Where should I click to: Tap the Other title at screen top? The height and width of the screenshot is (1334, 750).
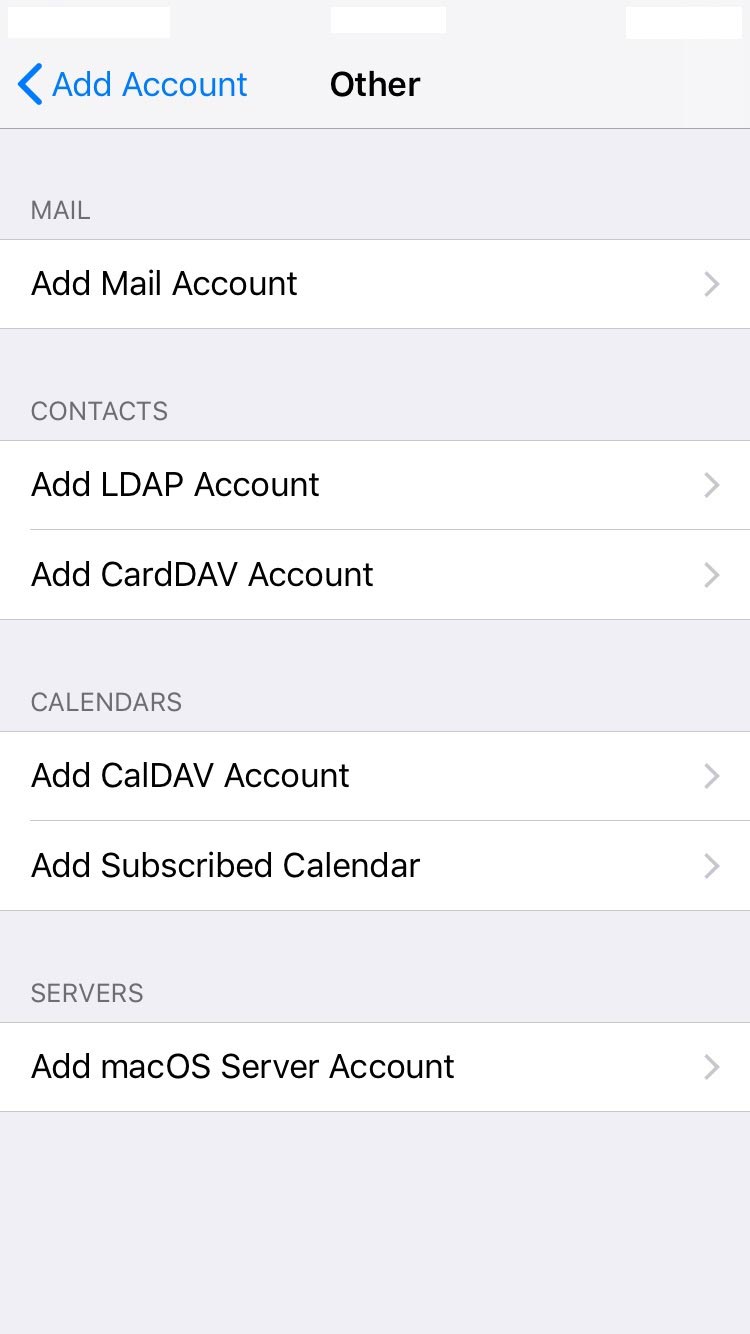[375, 84]
